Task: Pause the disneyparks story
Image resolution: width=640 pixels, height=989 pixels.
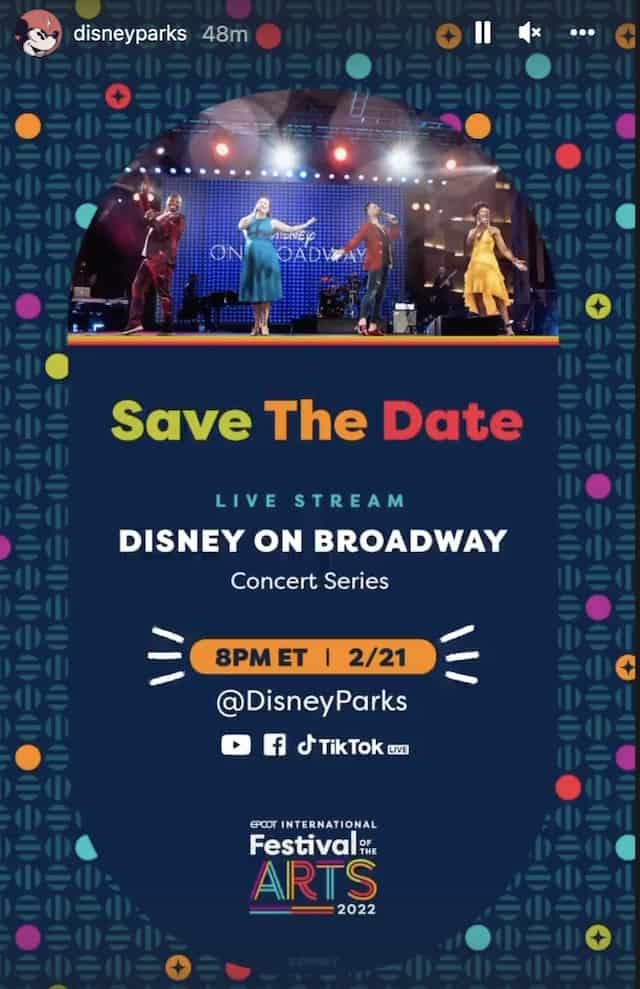Action: pos(483,33)
